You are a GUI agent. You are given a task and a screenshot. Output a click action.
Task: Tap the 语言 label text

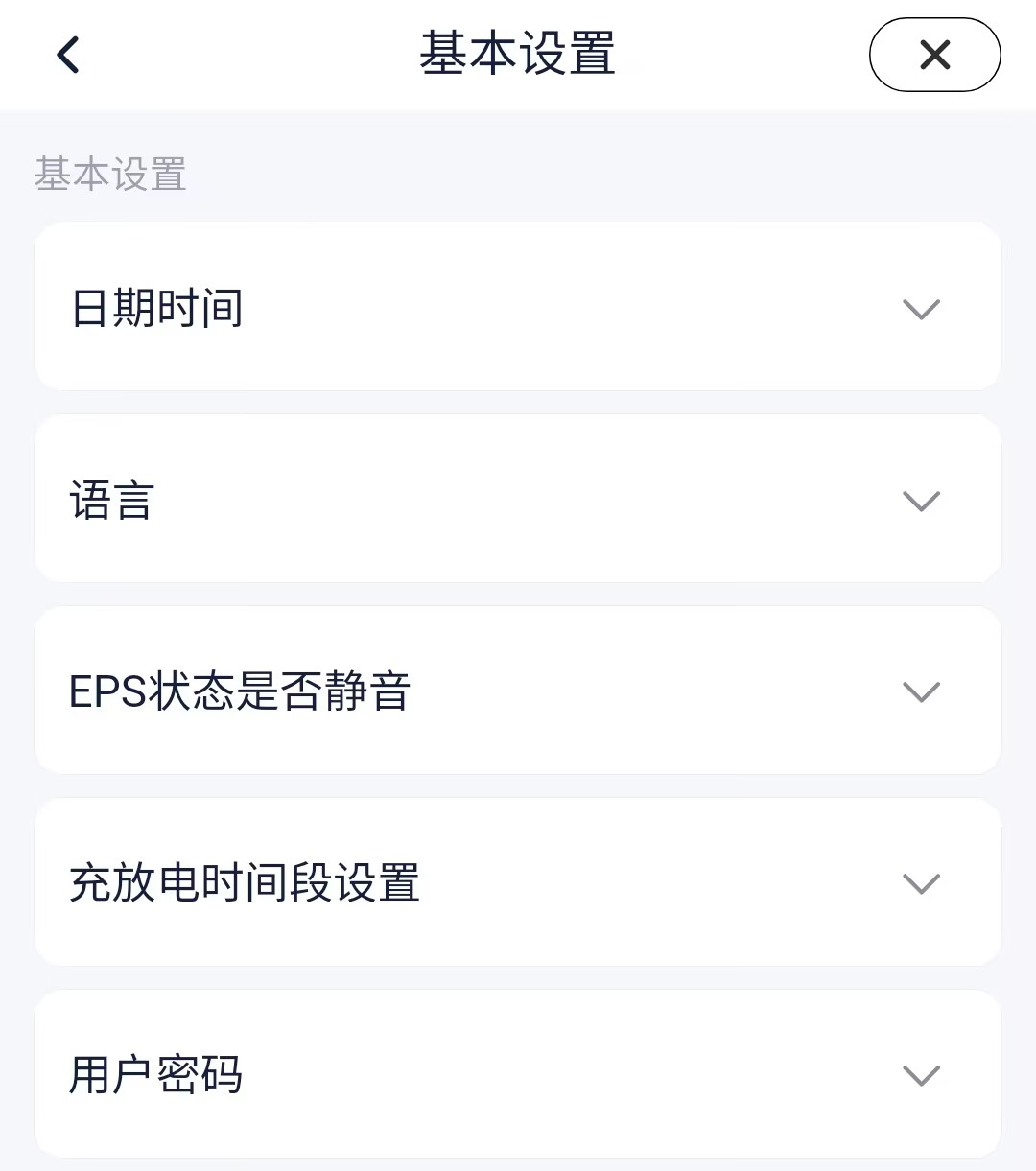click(111, 501)
